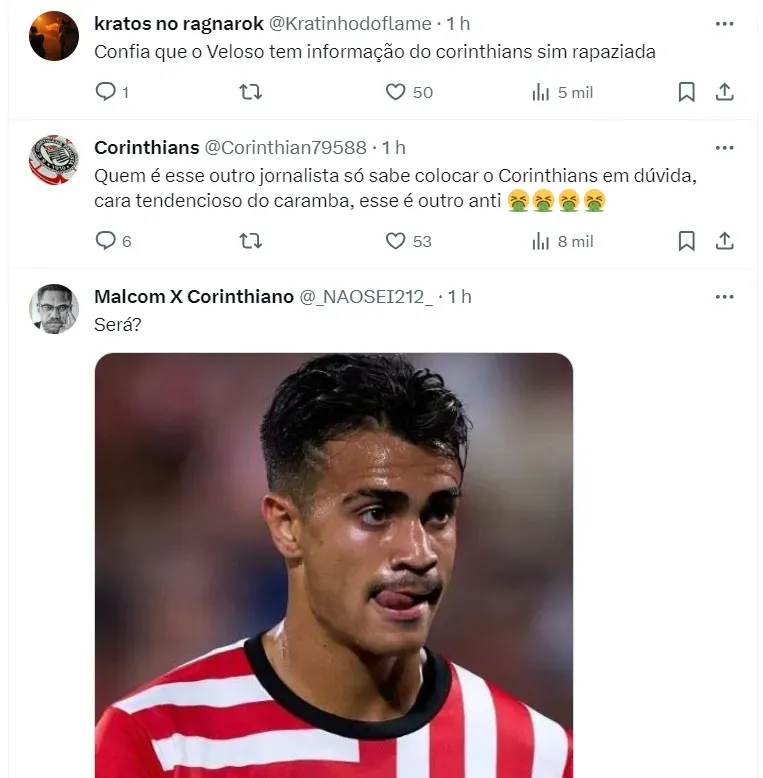
Task: Go to the @Corinthian79588 profile
Action: [285, 148]
